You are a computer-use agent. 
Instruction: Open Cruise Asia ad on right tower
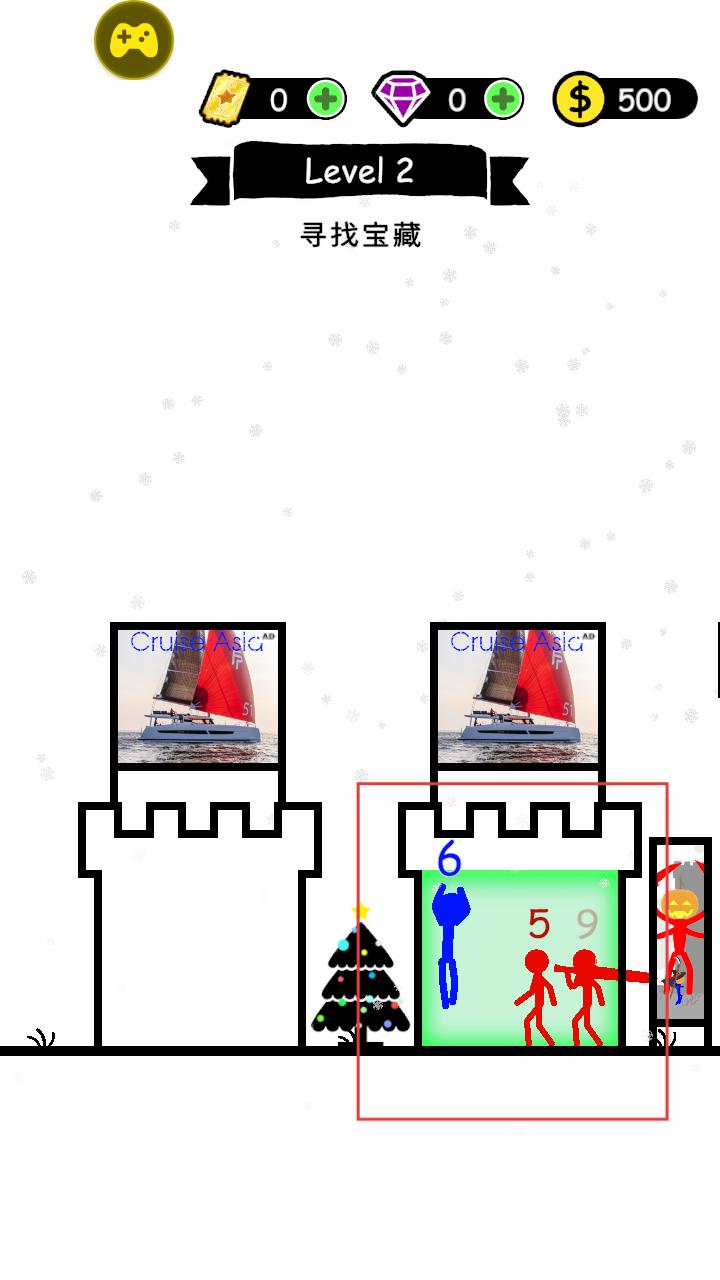(518, 695)
